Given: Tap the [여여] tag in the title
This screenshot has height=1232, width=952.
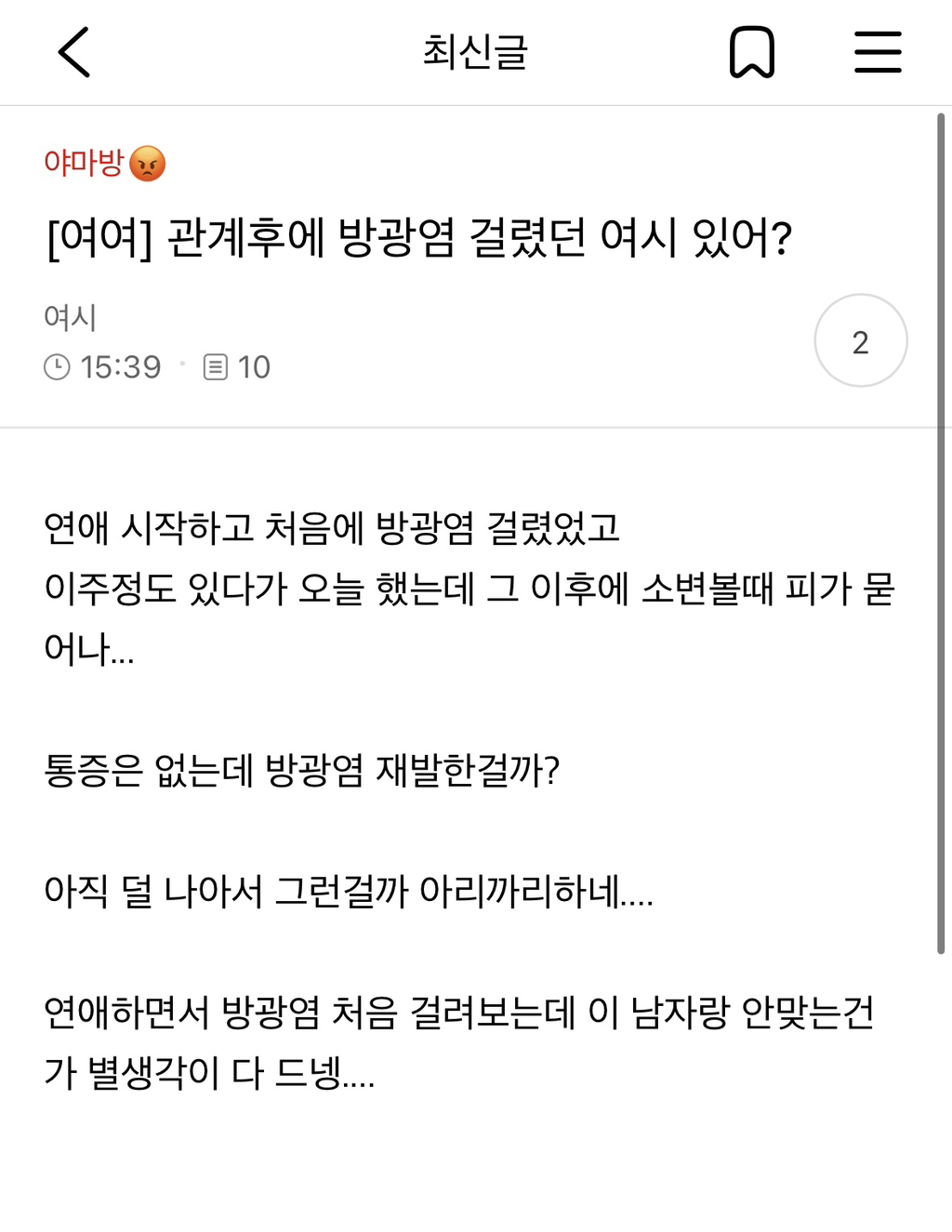Looking at the screenshot, I should [x=98, y=238].
